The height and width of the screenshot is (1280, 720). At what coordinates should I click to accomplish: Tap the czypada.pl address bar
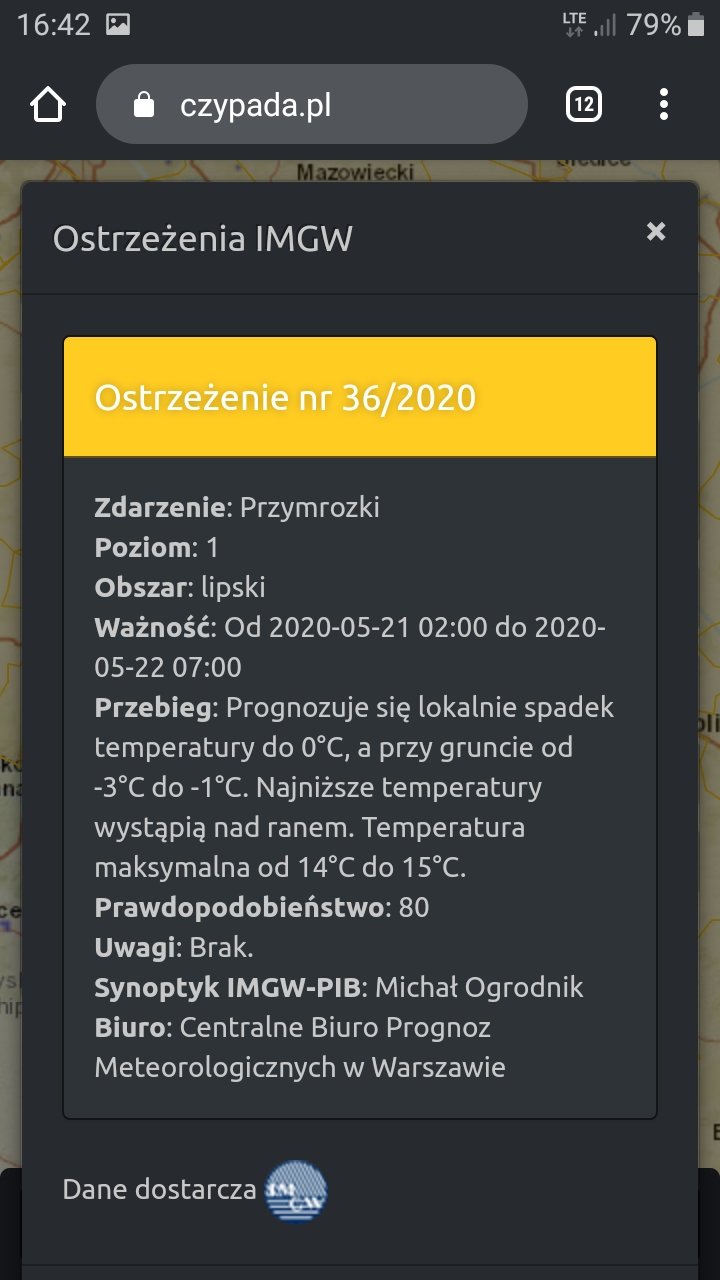pyautogui.click(x=310, y=105)
